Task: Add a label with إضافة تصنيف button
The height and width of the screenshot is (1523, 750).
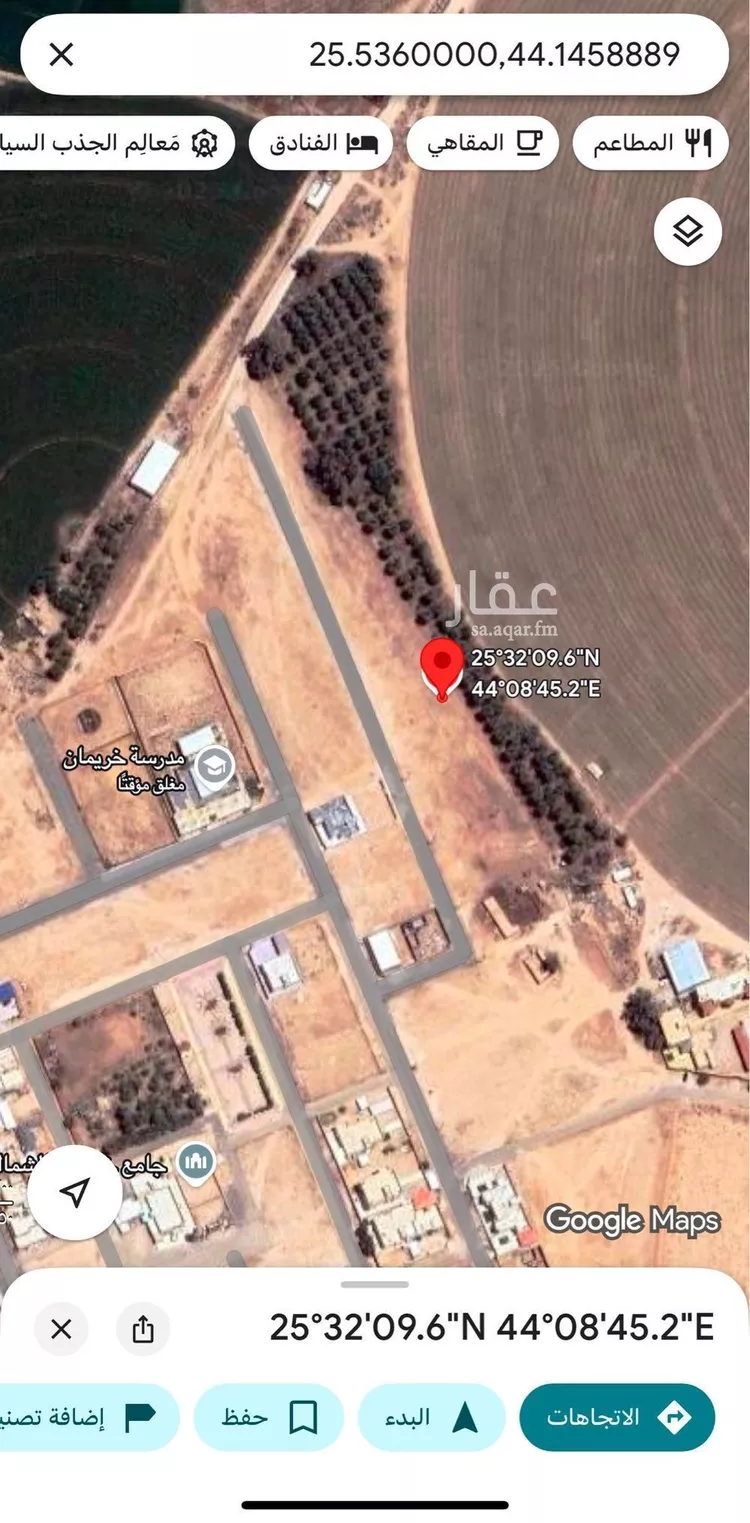Action: [90, 1417]
